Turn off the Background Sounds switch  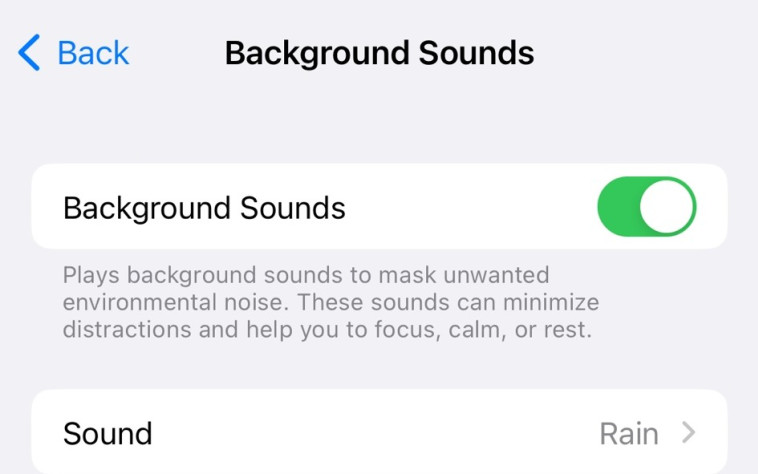tap(646, 207)
